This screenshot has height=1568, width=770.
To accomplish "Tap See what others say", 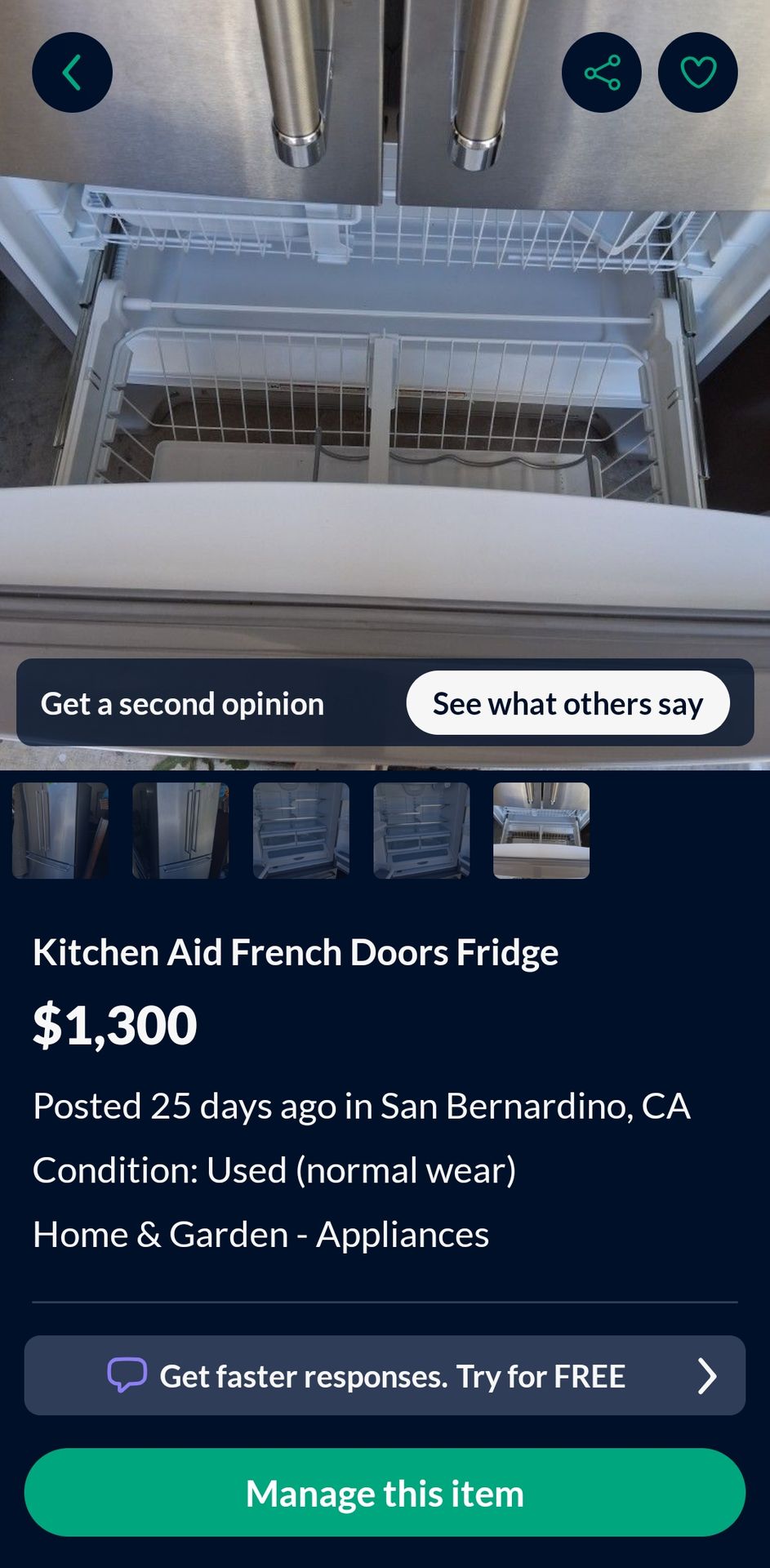I will click(567, 703).
